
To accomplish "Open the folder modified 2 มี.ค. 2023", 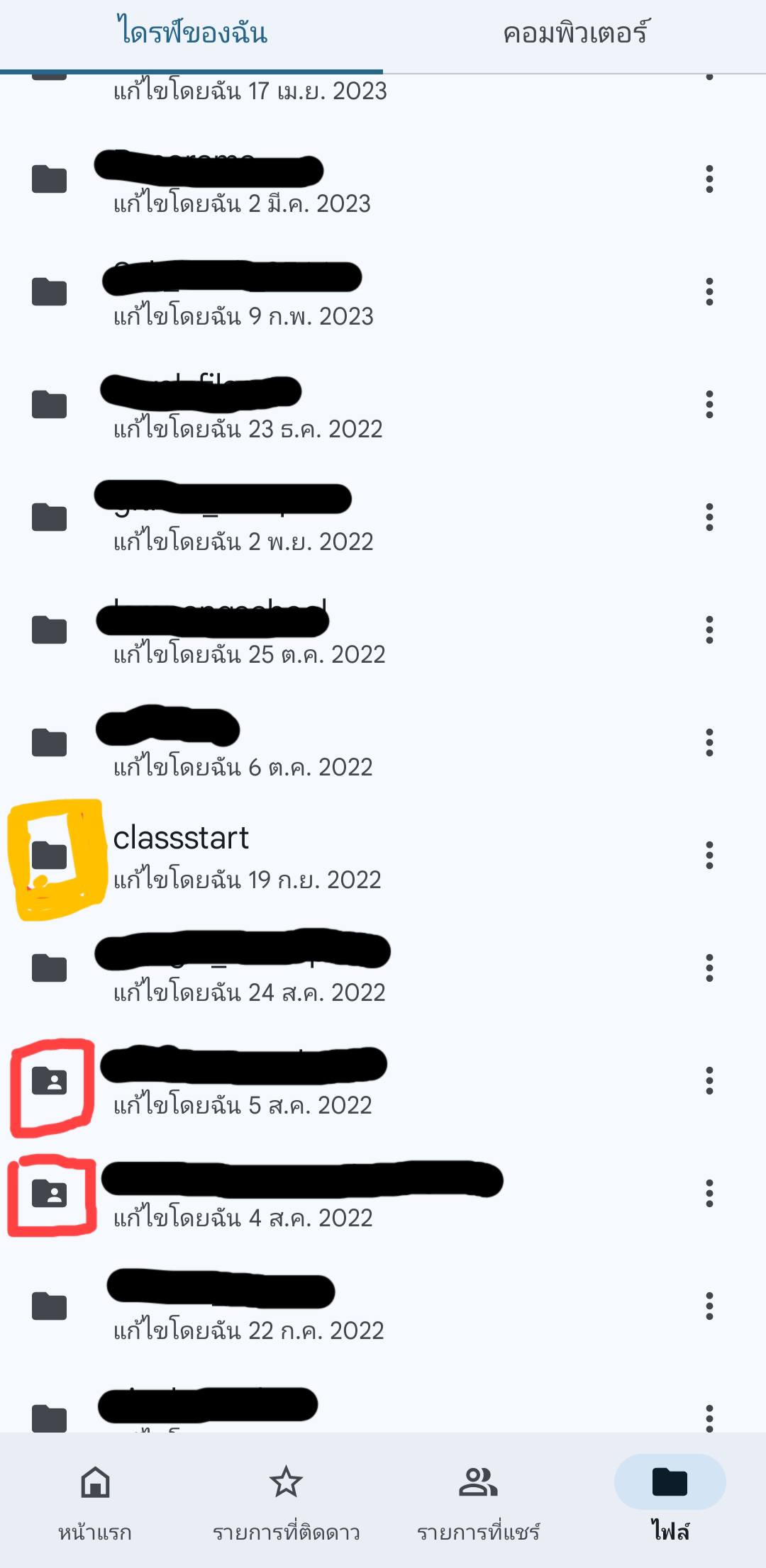I will 241,181.
